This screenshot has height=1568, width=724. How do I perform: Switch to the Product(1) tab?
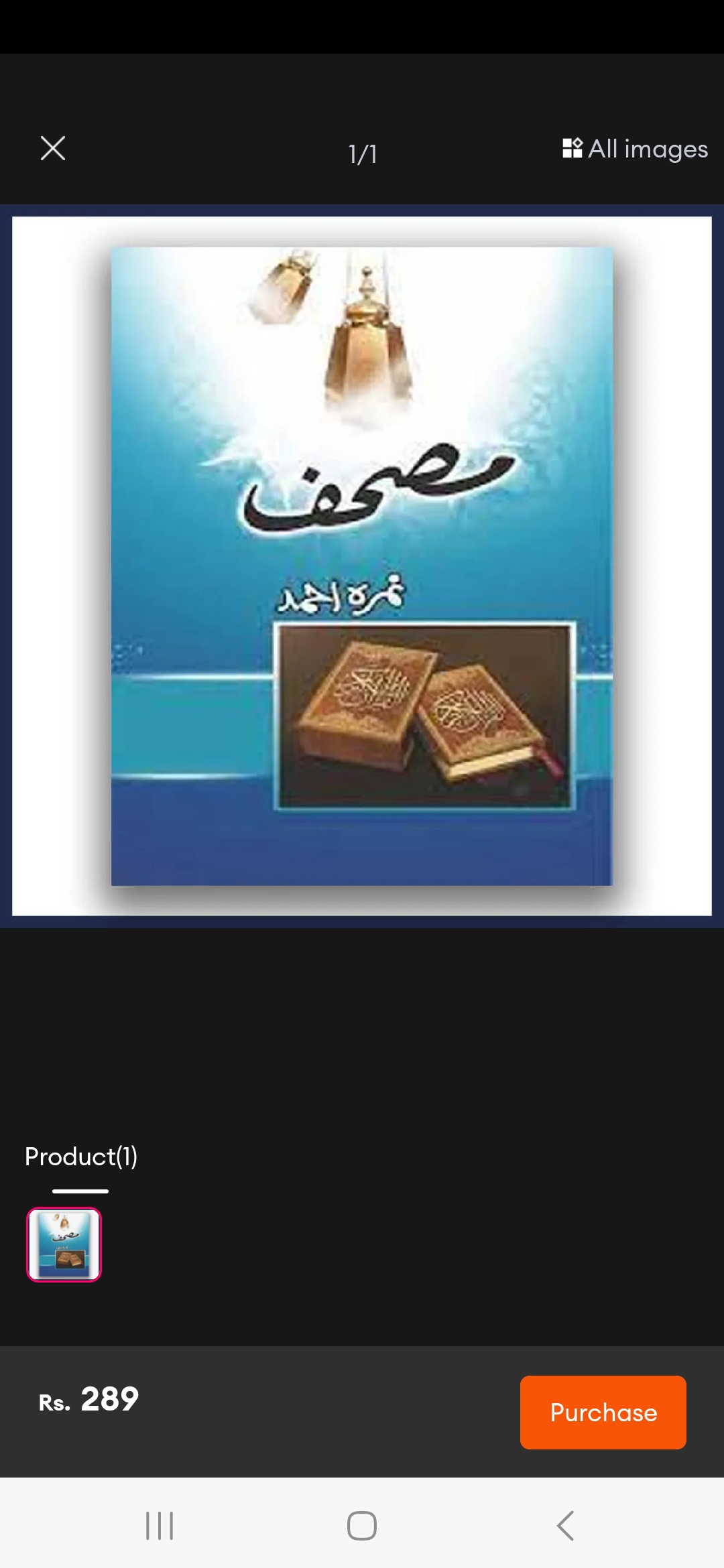click(81, 1157)
